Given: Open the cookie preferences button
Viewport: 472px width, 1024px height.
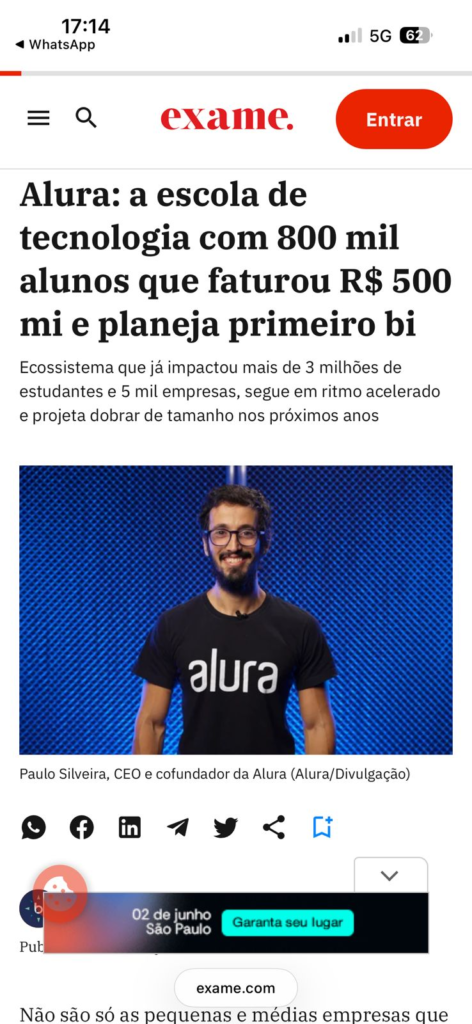Looking at the screenshot, I should click(x=60, y=892).
